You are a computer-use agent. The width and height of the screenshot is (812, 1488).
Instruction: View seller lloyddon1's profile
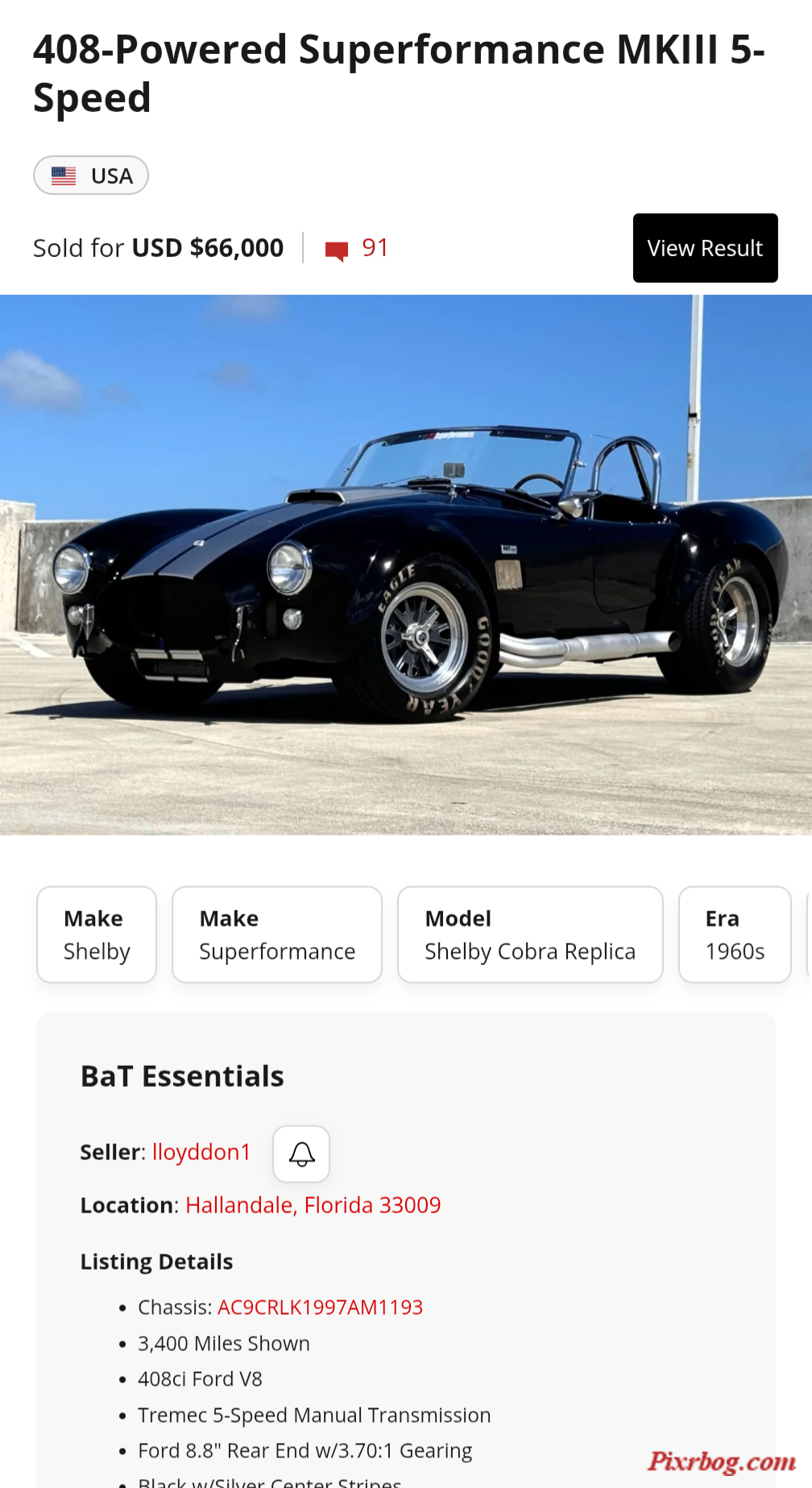(201, 1152)
